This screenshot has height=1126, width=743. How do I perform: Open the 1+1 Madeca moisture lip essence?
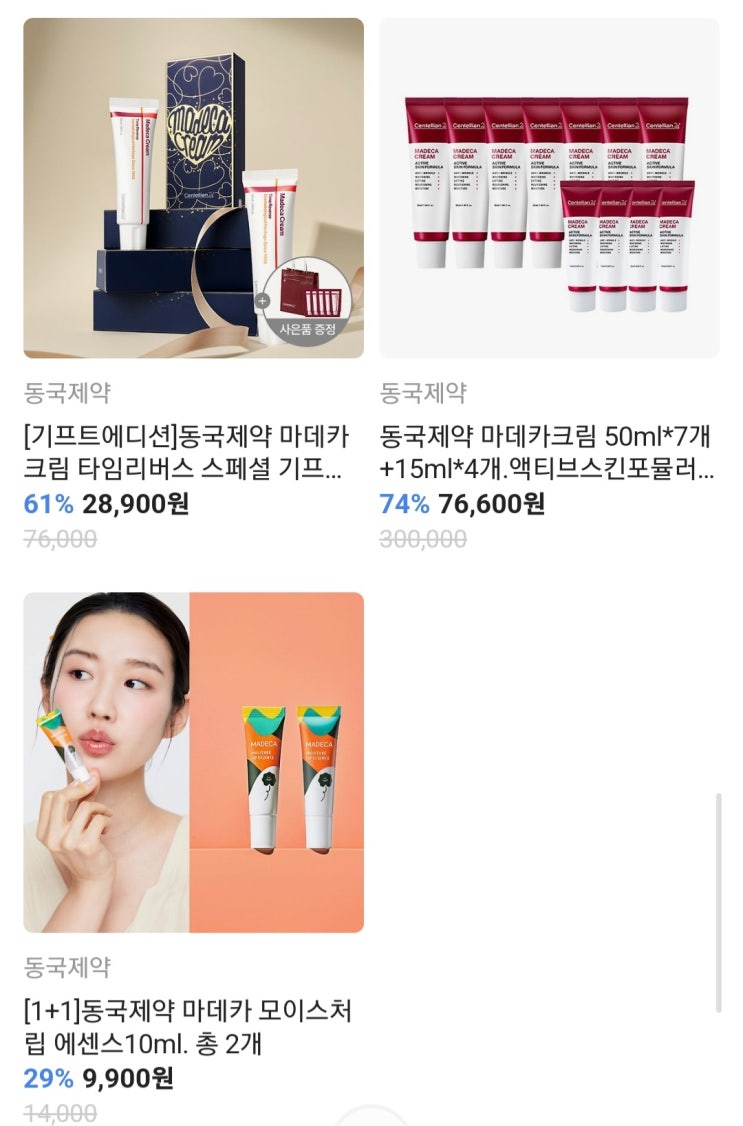[193, 762]
